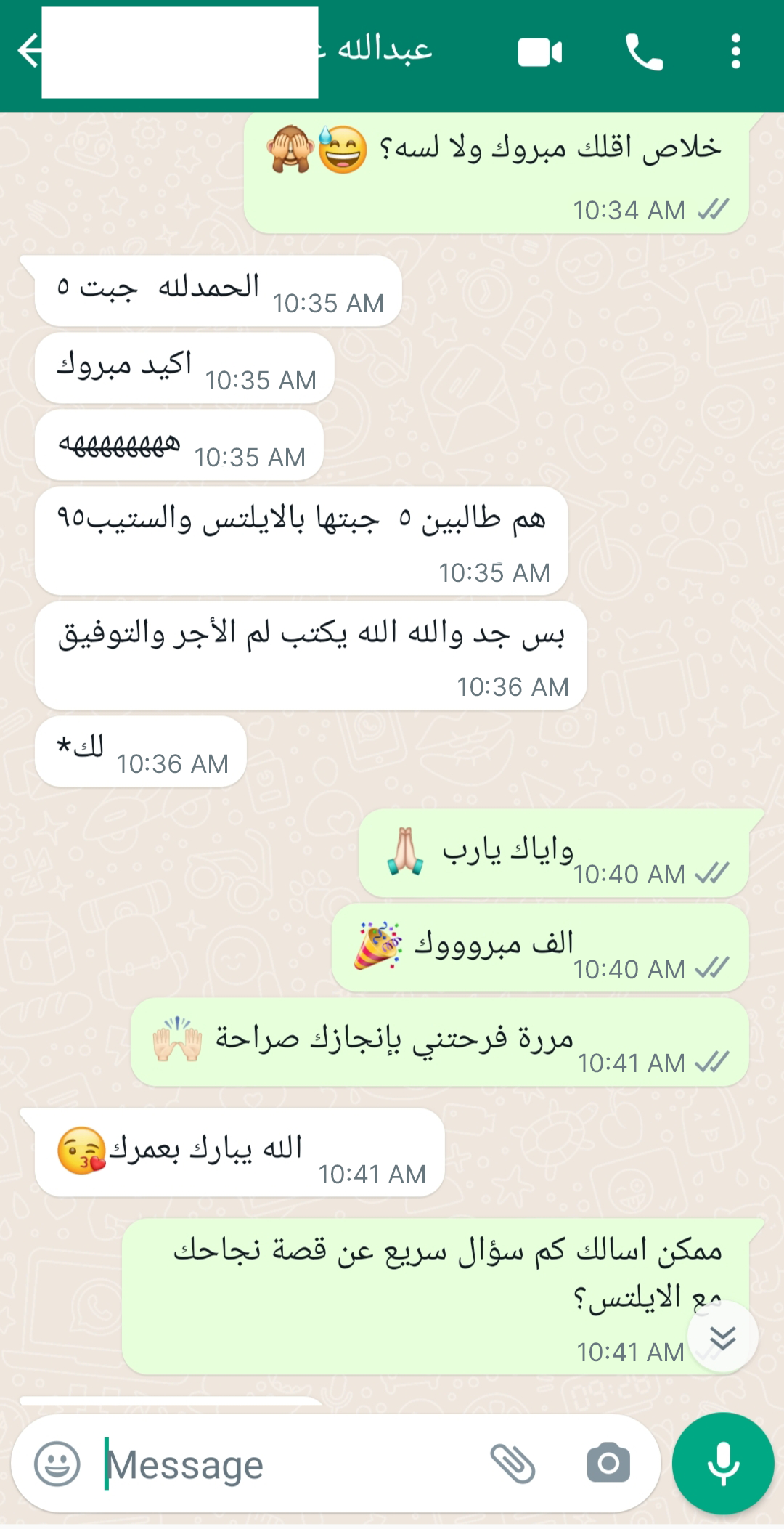Tap the voice message microphone button

(x=723, y=1464)
